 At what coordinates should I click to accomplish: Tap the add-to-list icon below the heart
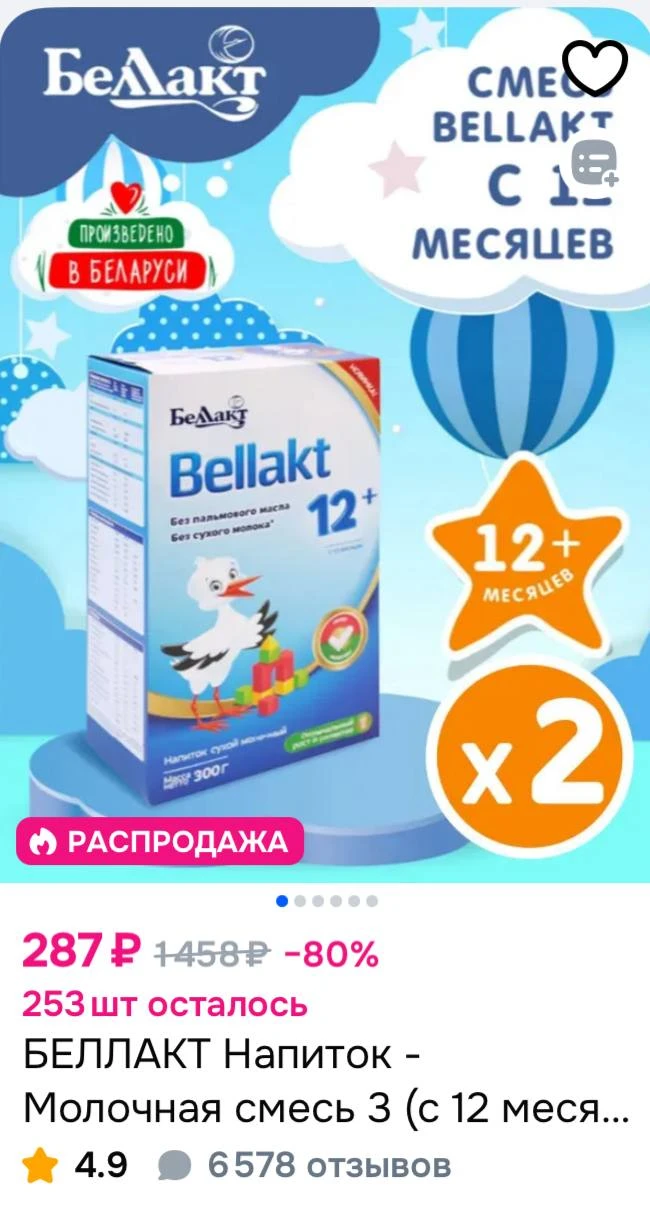point(595,162)
